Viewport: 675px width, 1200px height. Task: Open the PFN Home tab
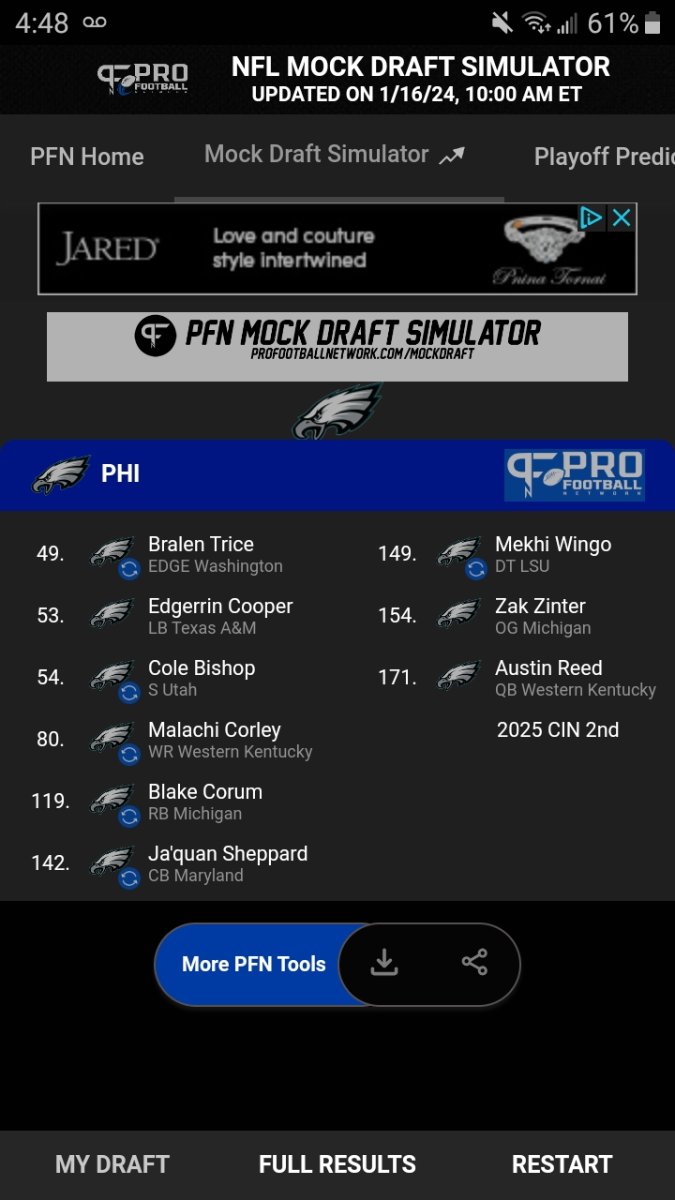87,157
